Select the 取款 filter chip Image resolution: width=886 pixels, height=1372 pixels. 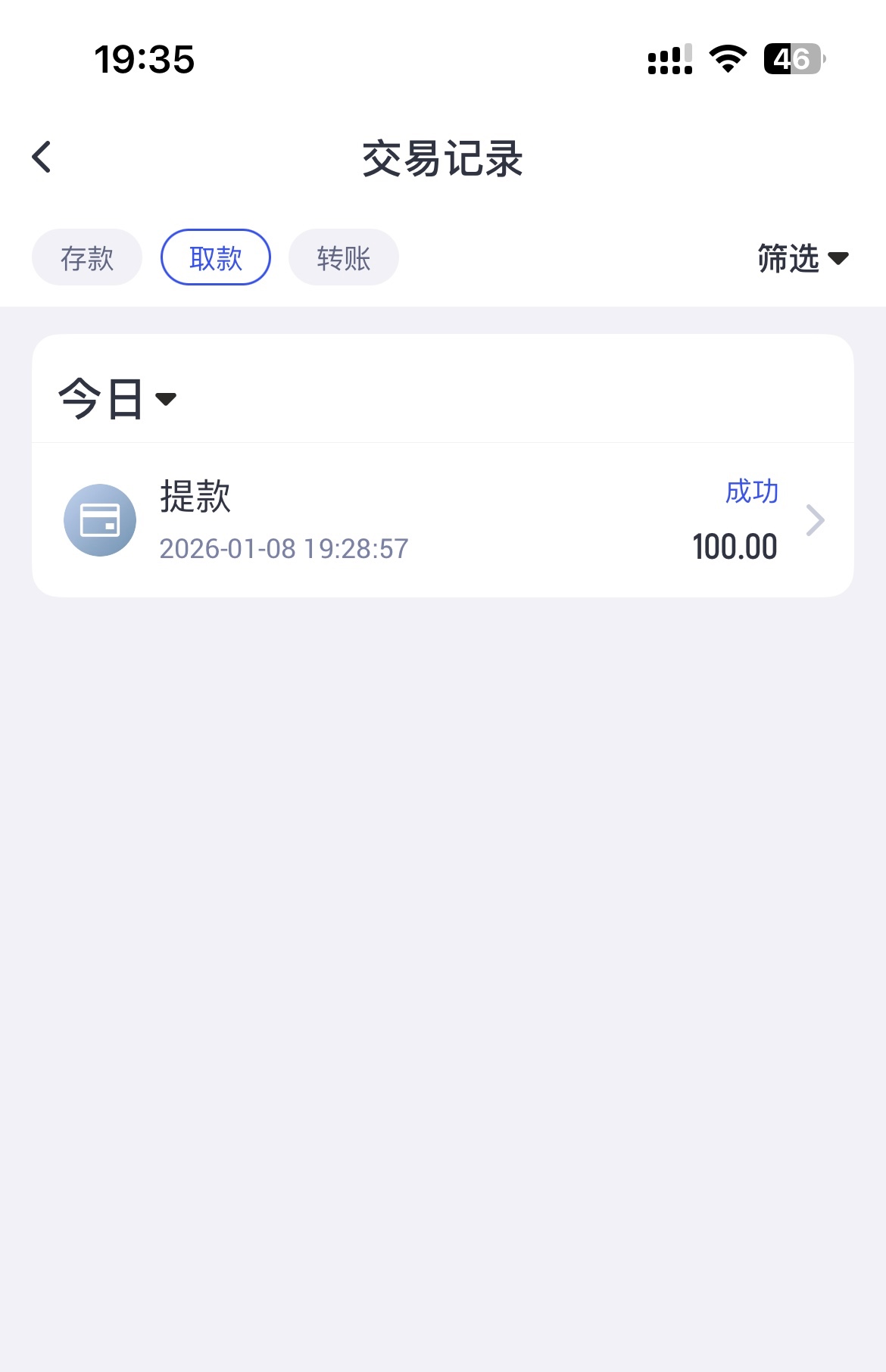point(216,258)
